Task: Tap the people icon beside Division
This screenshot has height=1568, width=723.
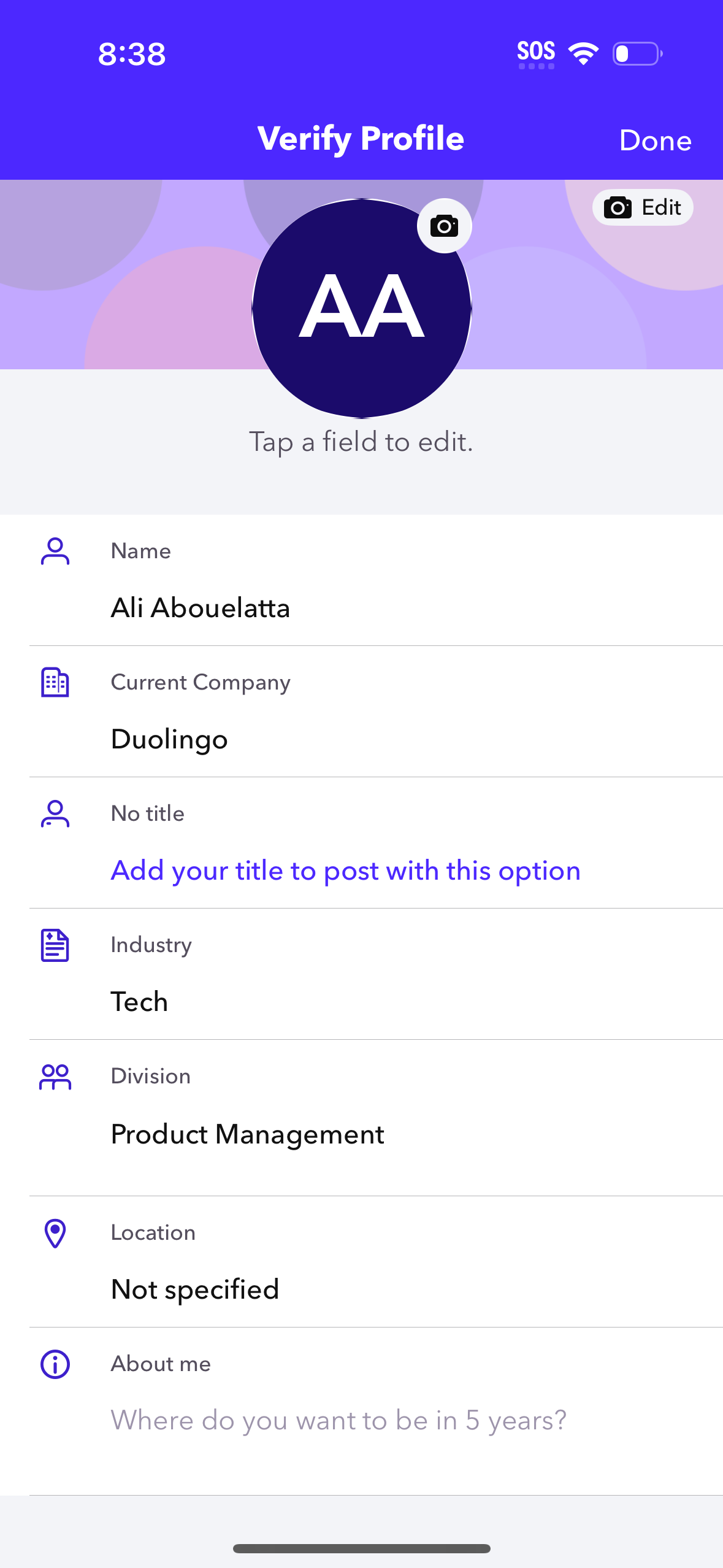Action: click(55, 1077)
